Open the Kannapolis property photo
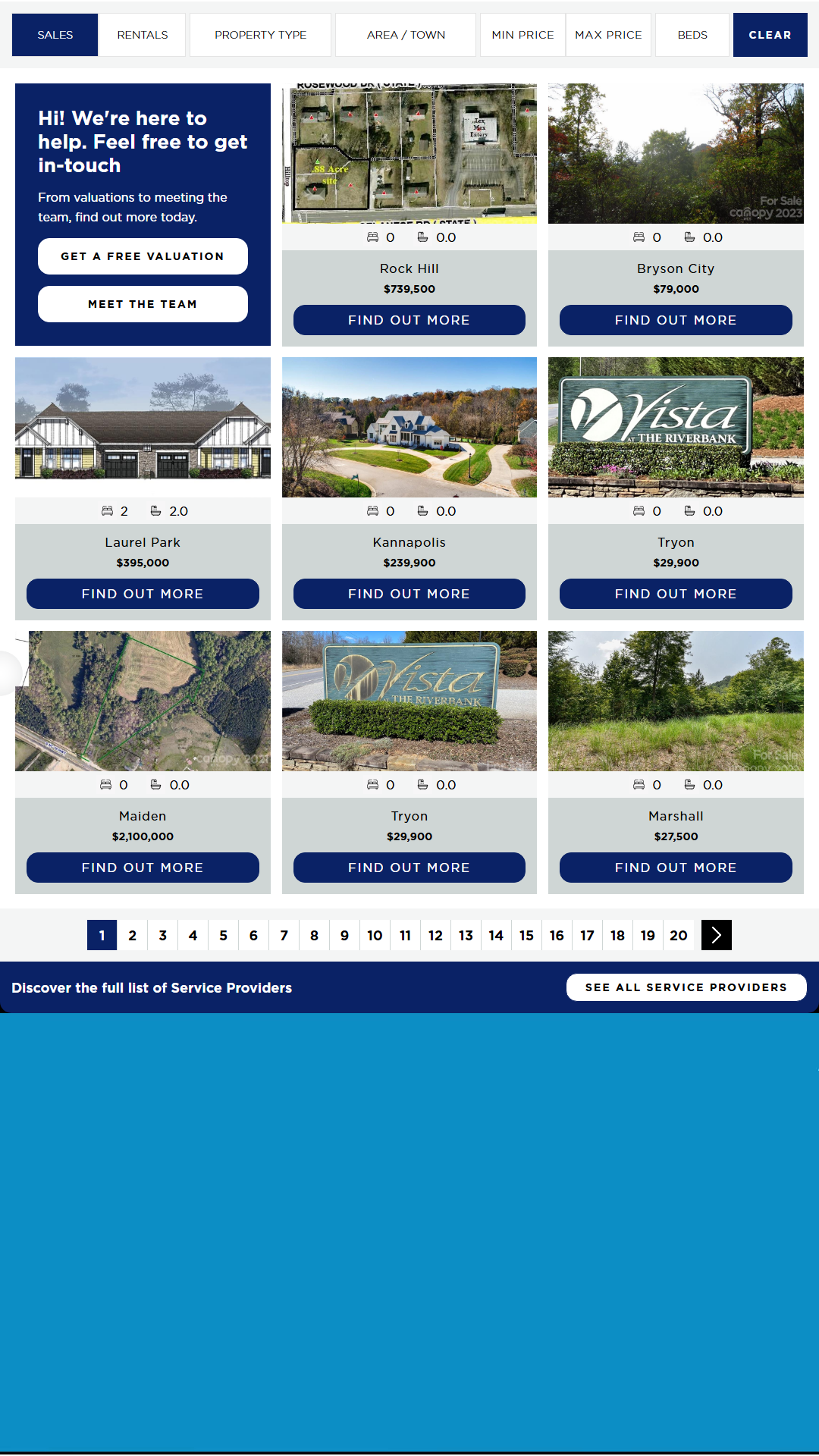 point(409,427)
